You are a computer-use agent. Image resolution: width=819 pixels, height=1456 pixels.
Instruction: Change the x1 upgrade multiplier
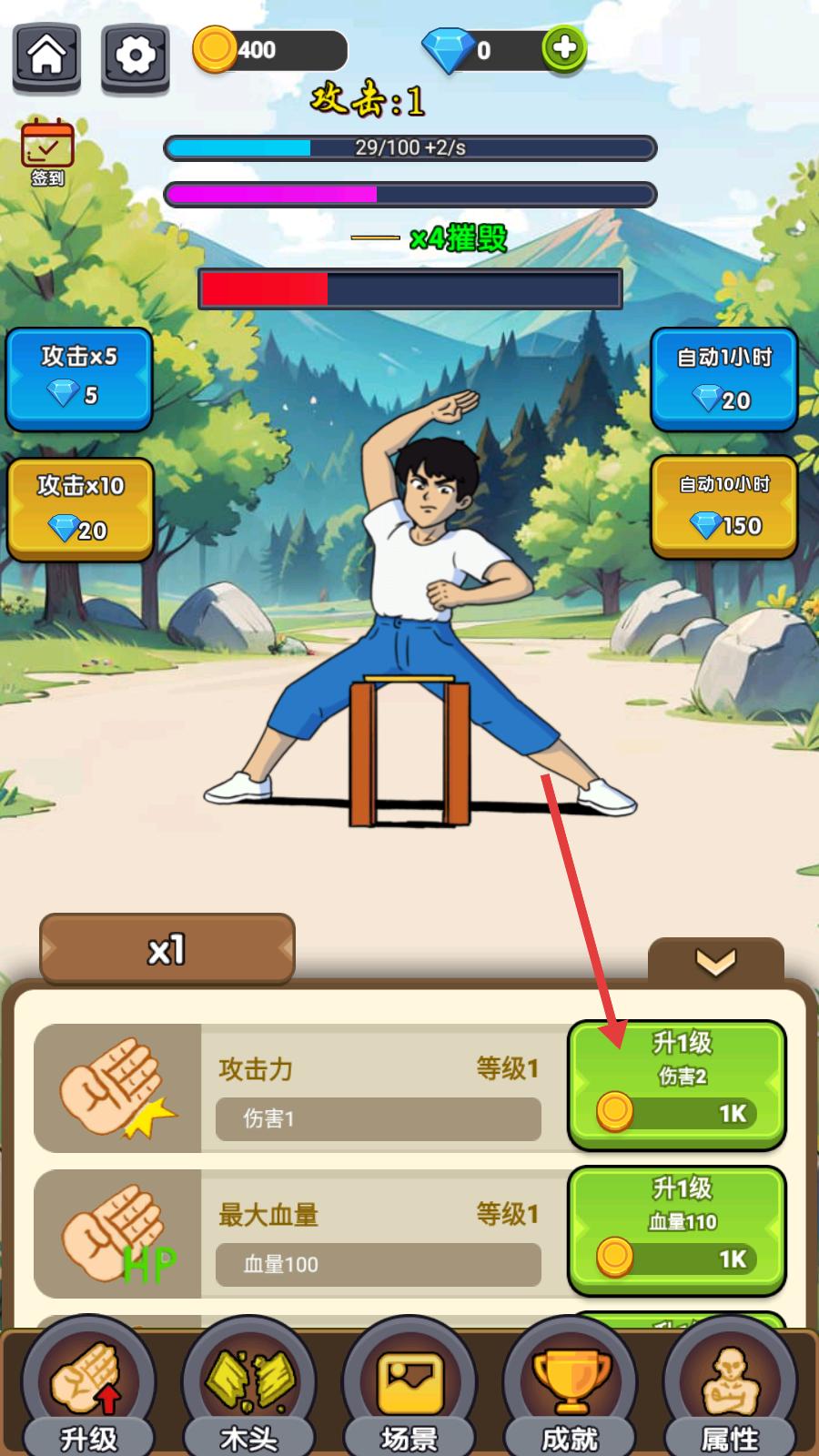coord(167,949)
